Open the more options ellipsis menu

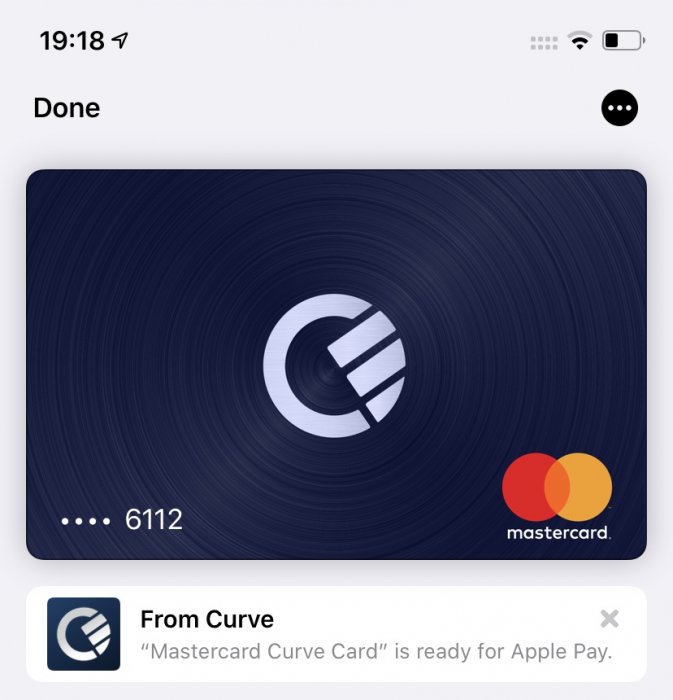[620, 108]
